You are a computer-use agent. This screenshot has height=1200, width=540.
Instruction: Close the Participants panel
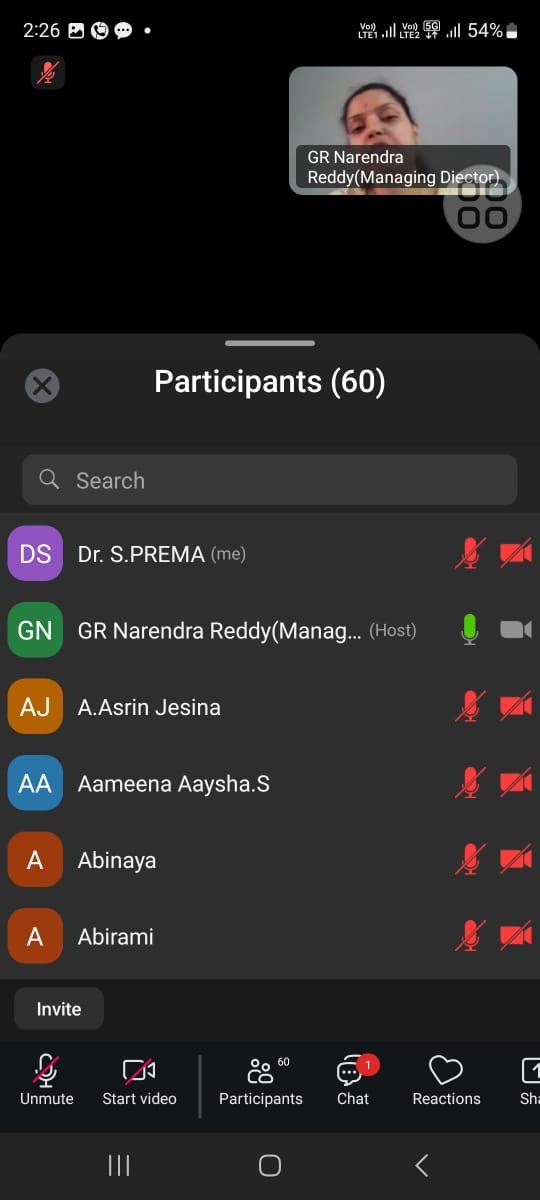[41, 386]
